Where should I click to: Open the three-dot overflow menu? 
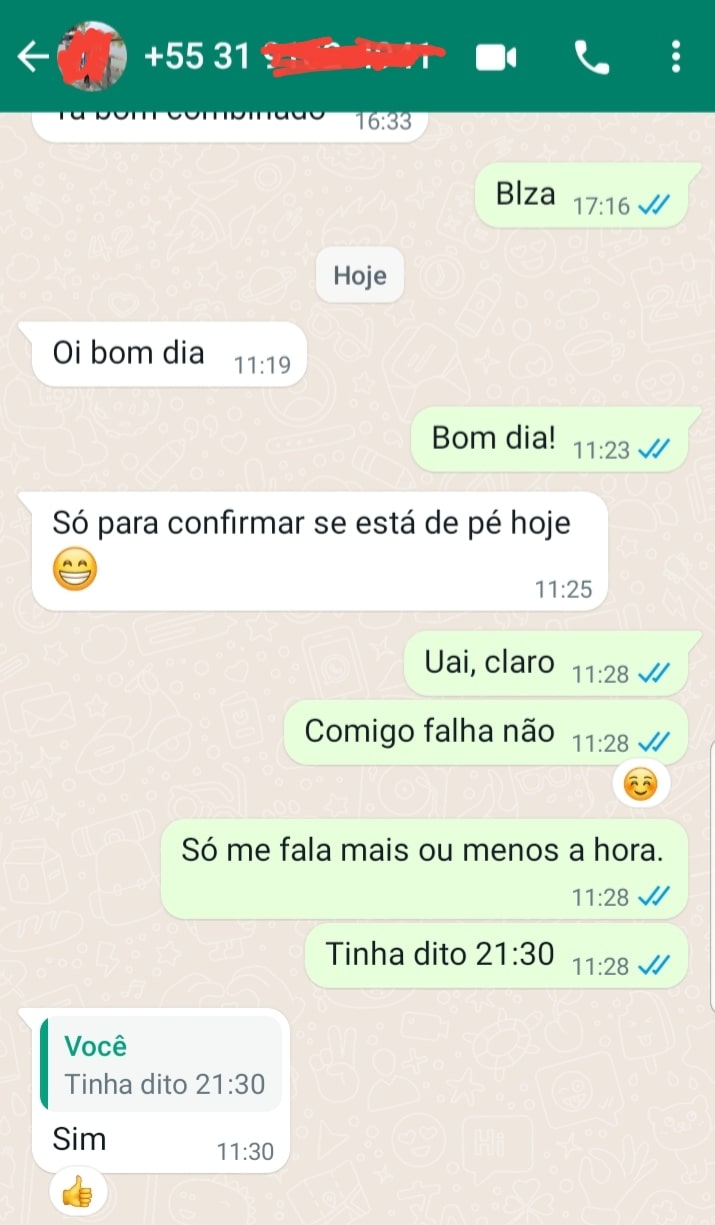coord(677,57)
